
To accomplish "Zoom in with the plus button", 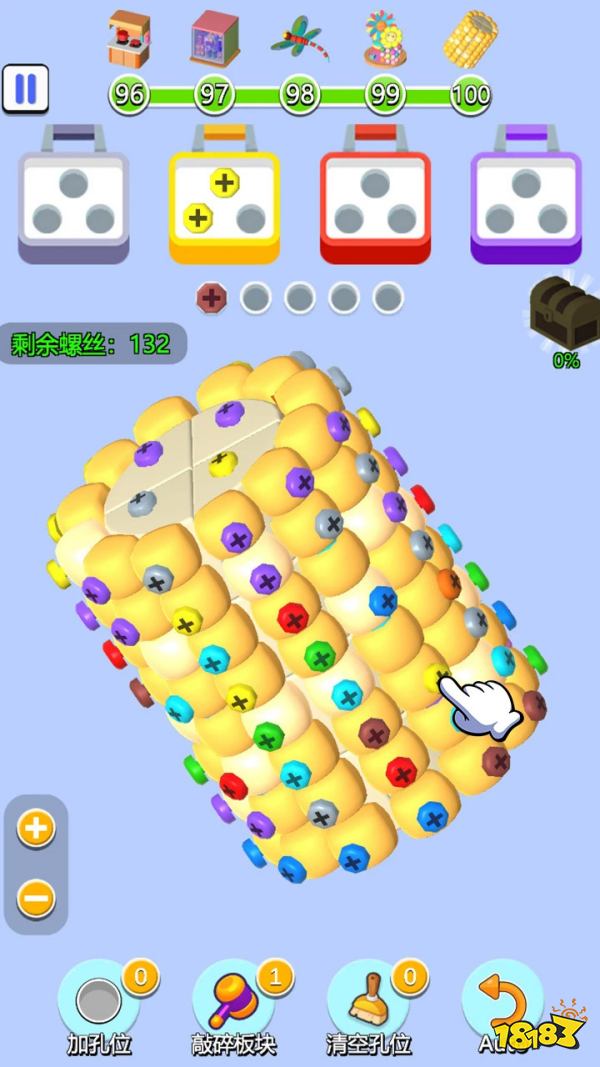I will (36, 829).
